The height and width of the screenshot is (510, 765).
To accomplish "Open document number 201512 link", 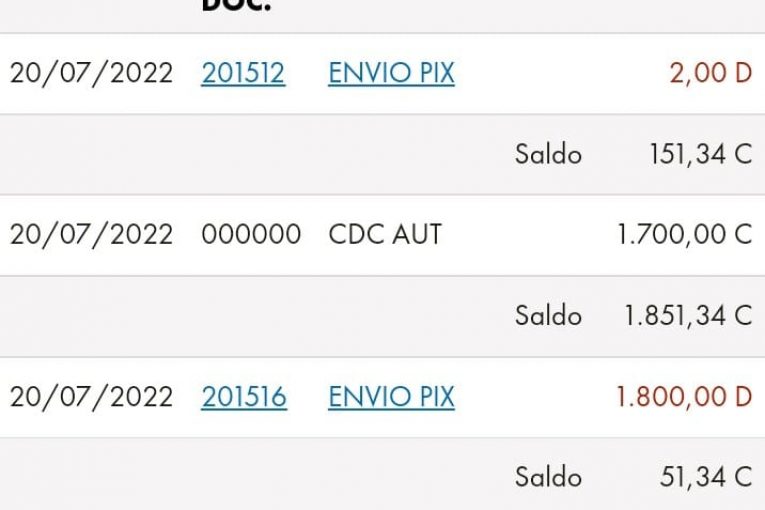I will coord(243,73).
